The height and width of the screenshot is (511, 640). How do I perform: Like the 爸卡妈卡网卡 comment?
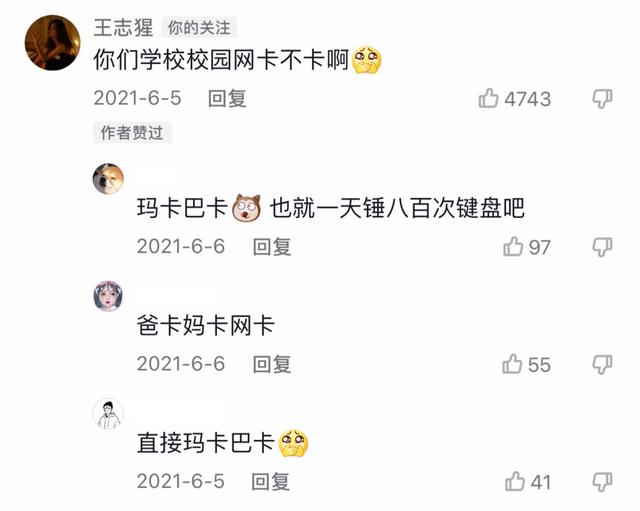click(x=513, y=364)
